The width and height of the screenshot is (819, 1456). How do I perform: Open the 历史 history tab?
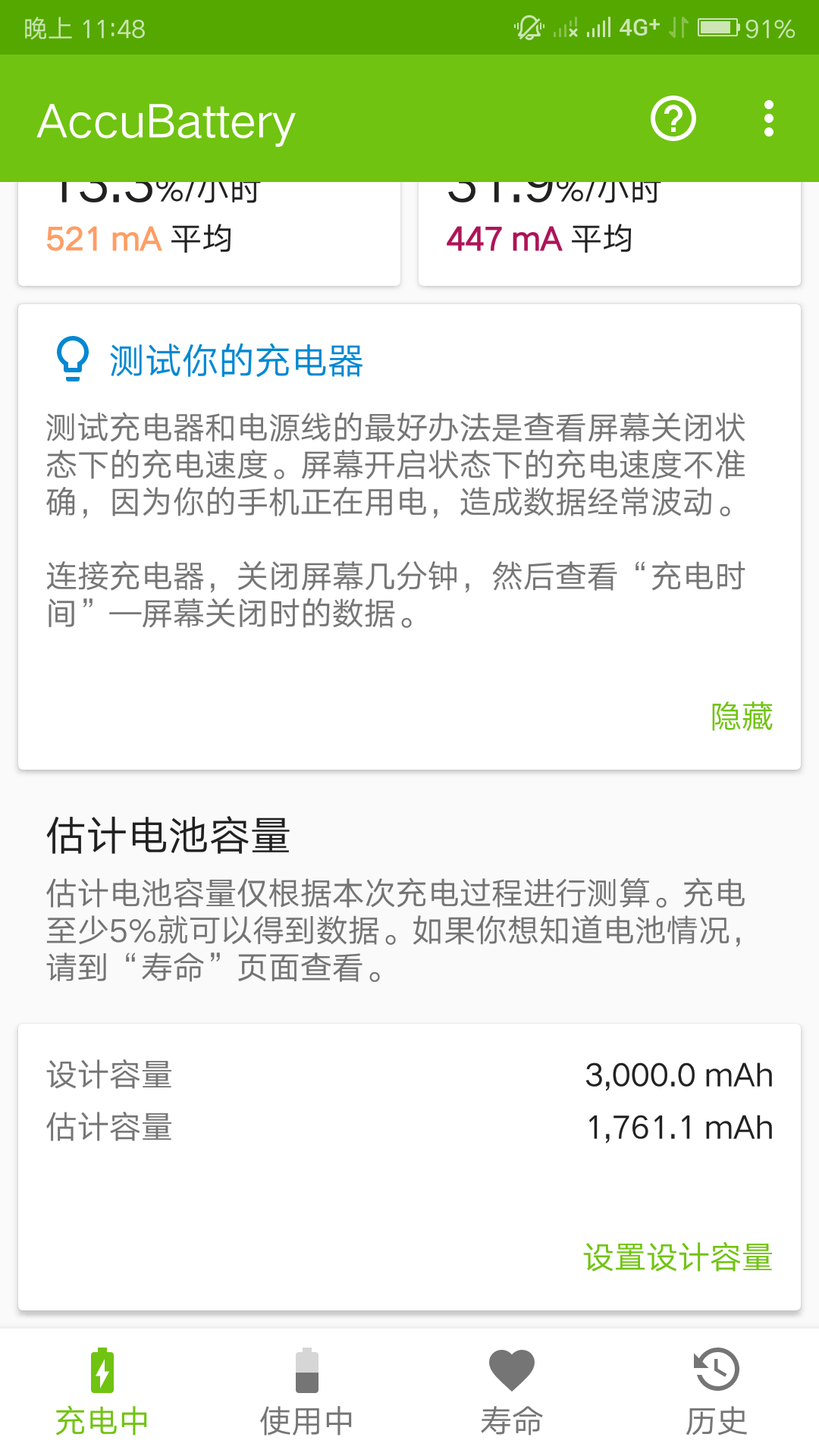[717, 1392]
